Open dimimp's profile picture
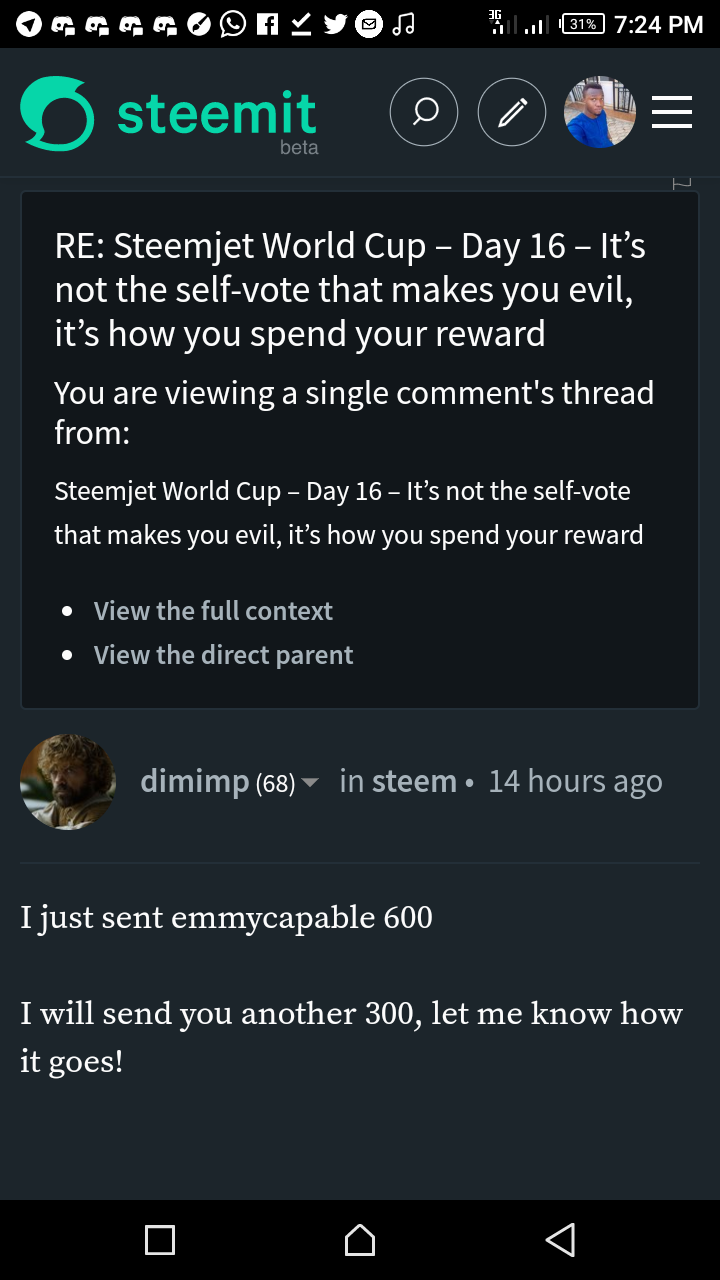Screen dimensions: 720x1280 pyautogui.click(x=68, y=782)
